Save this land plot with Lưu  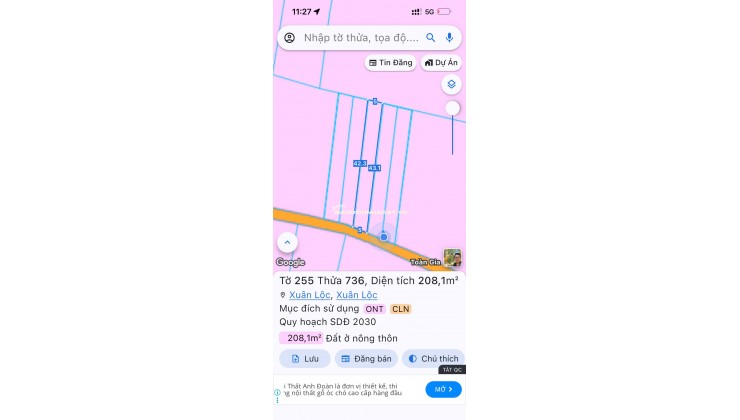click(304, 358)
